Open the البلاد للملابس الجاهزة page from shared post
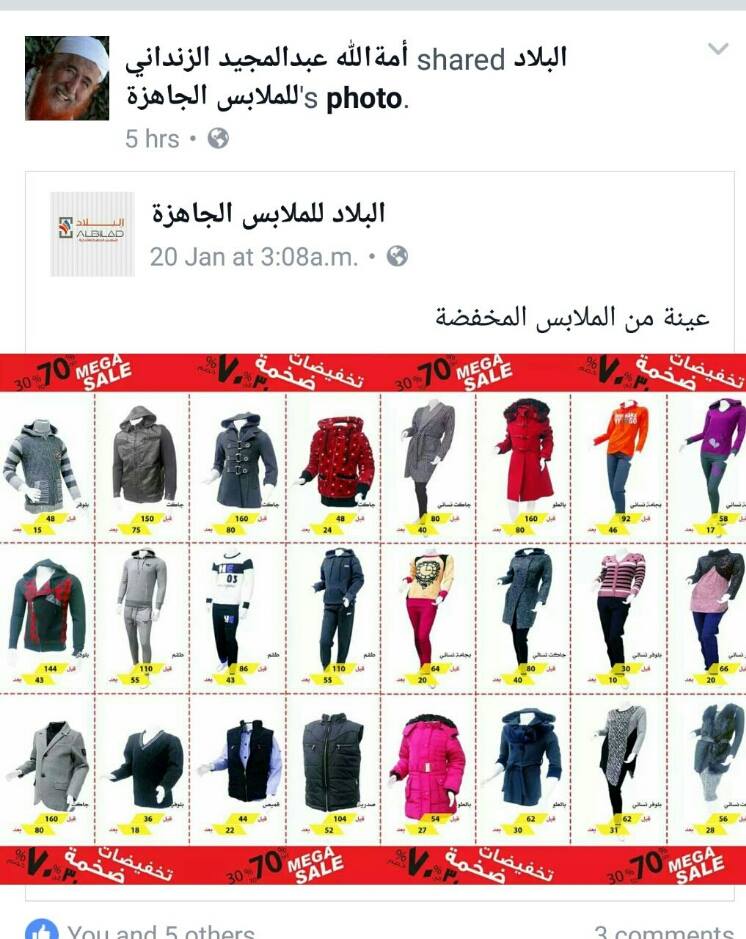 (268, 213)
